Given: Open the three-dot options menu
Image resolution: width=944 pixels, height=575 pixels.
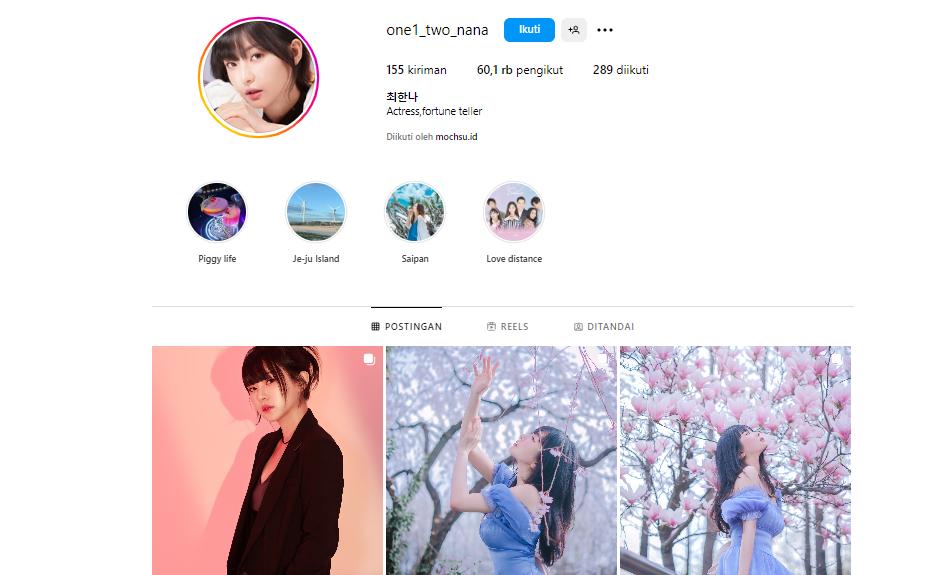Looking at the screenshot, I should click(x=605, y=30).
